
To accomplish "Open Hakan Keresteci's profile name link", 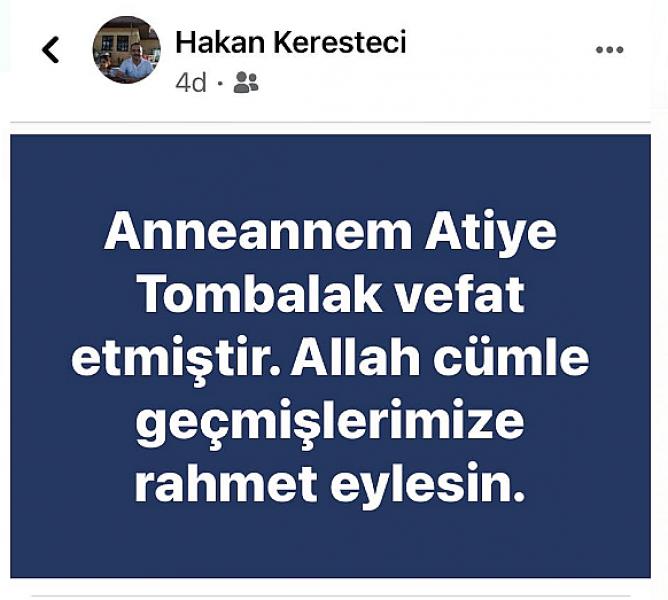I will point(290,42).
